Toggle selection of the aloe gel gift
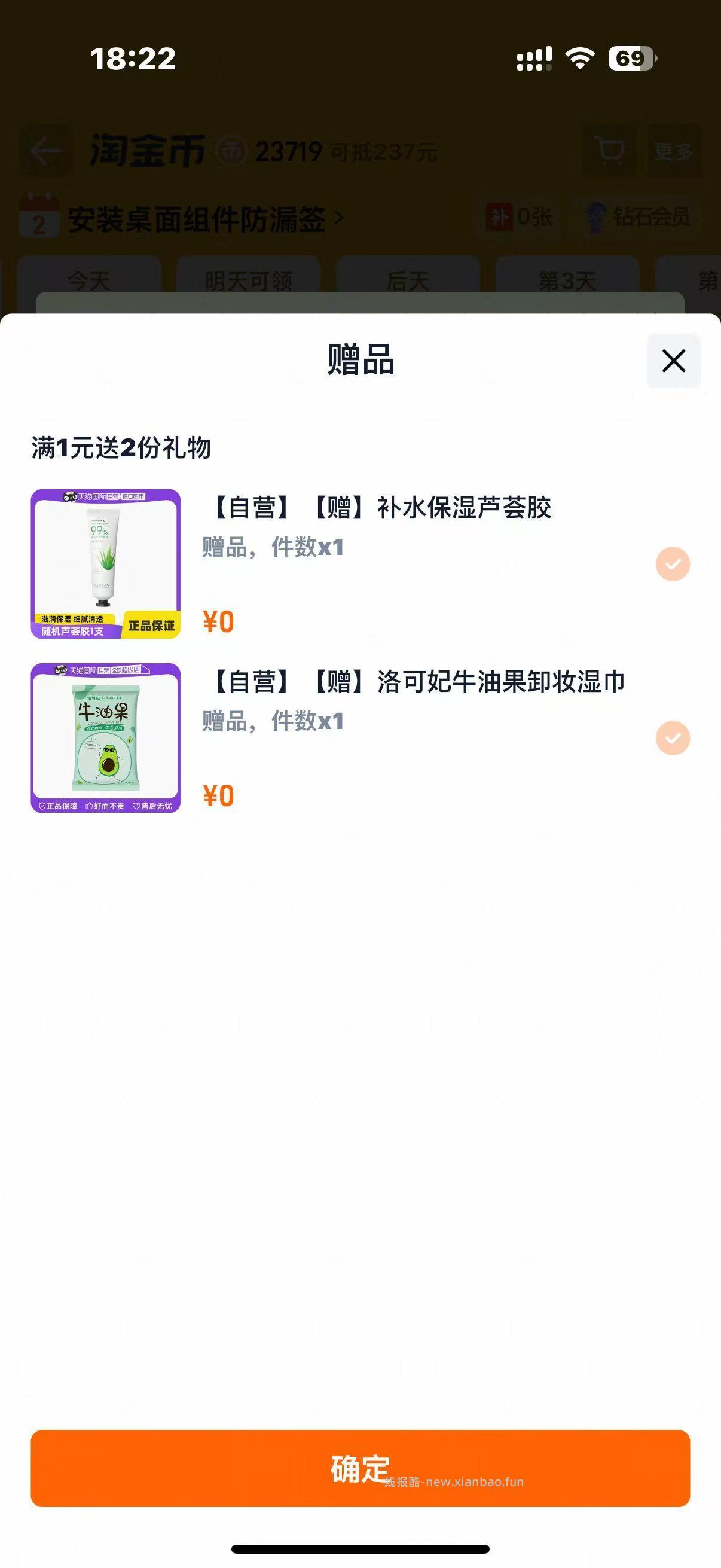This screenshot has width=721, height=1568. tap(672, 564)
